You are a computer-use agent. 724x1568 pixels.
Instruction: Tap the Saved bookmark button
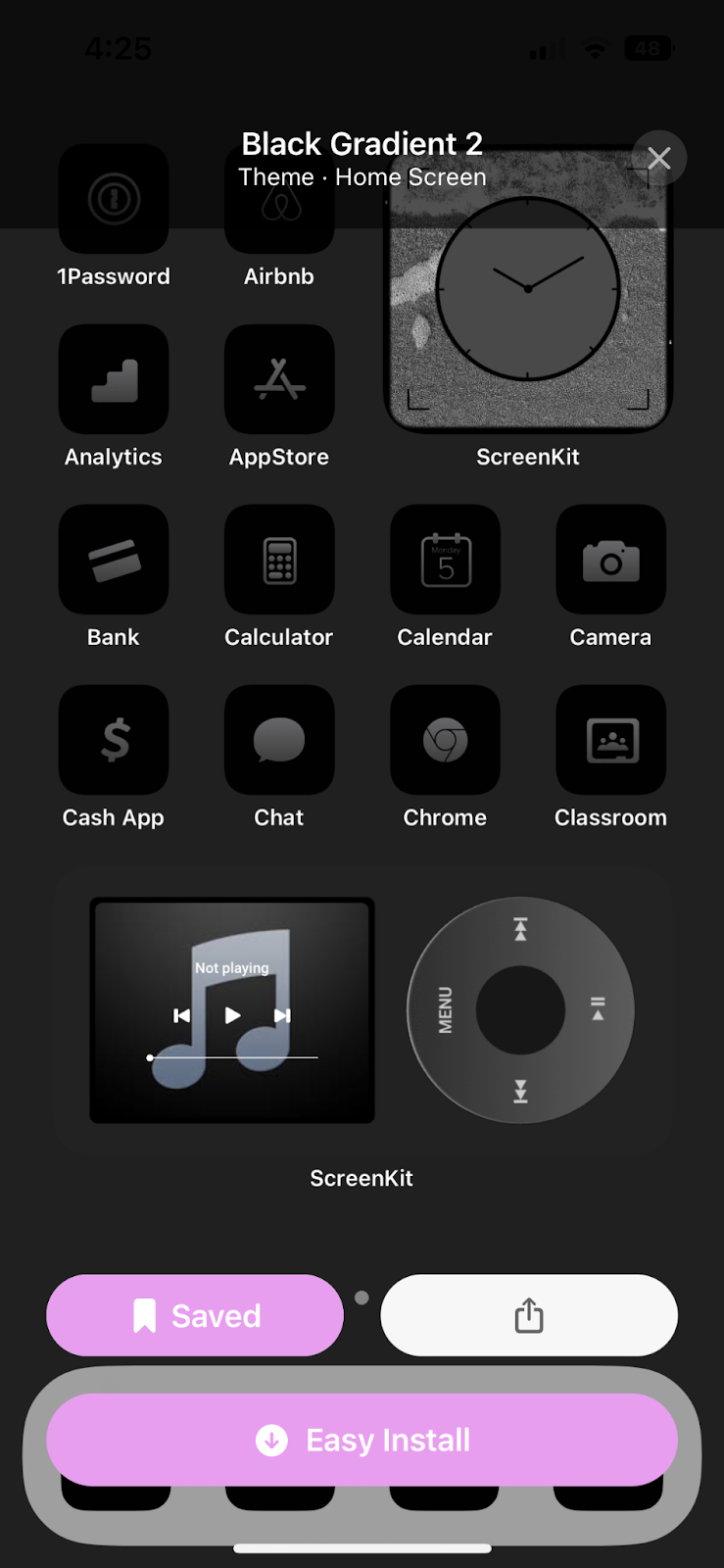(x=195, y=1315)
